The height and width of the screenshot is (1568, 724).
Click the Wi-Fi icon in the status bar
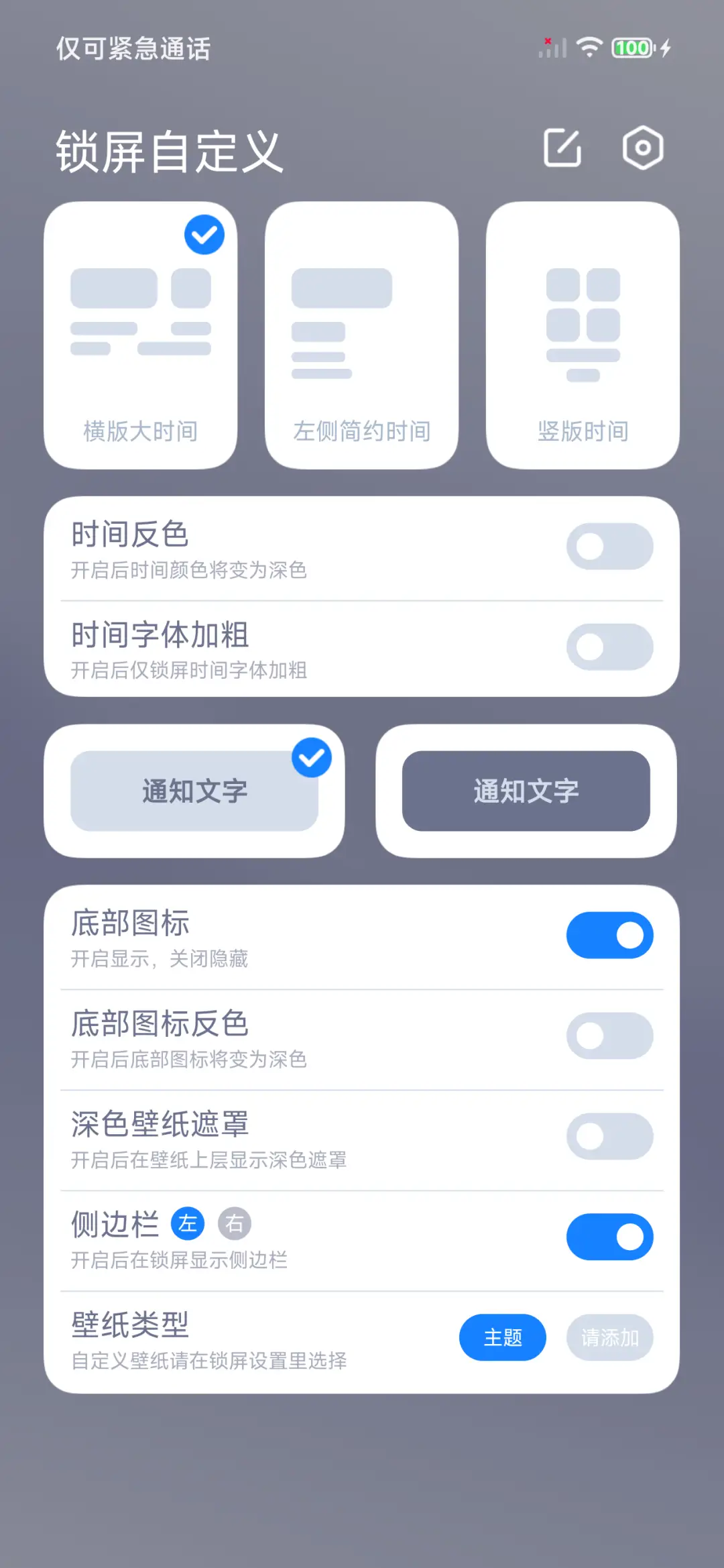(x=589, y=47)
